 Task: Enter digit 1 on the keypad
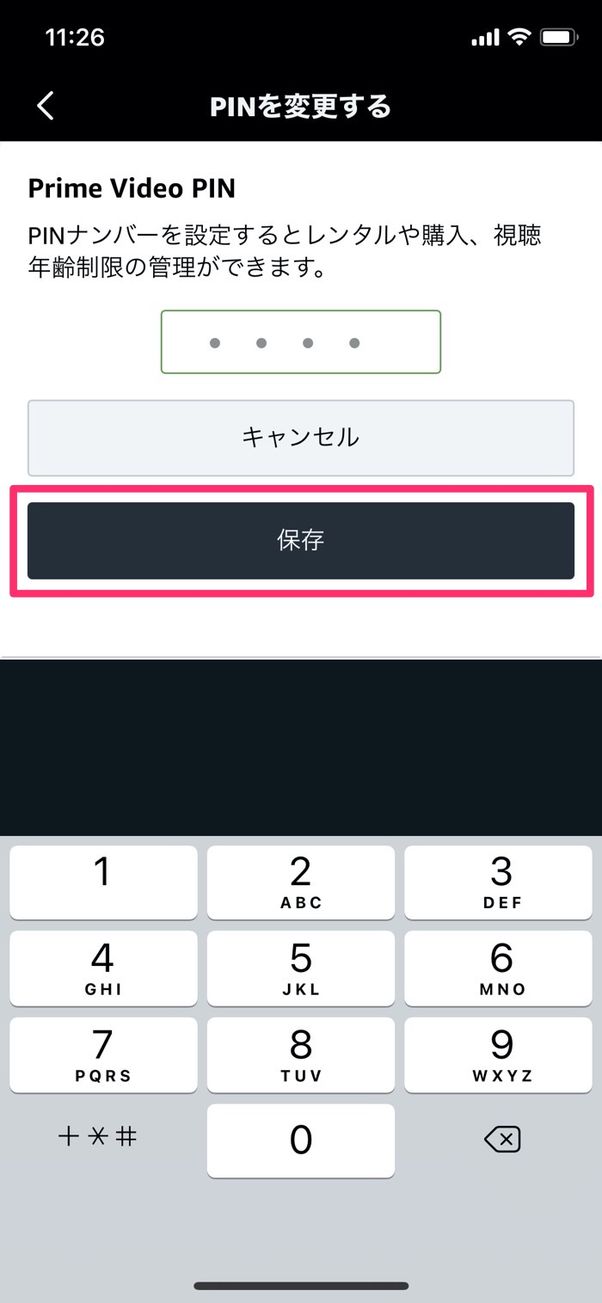tap(103, 882)
